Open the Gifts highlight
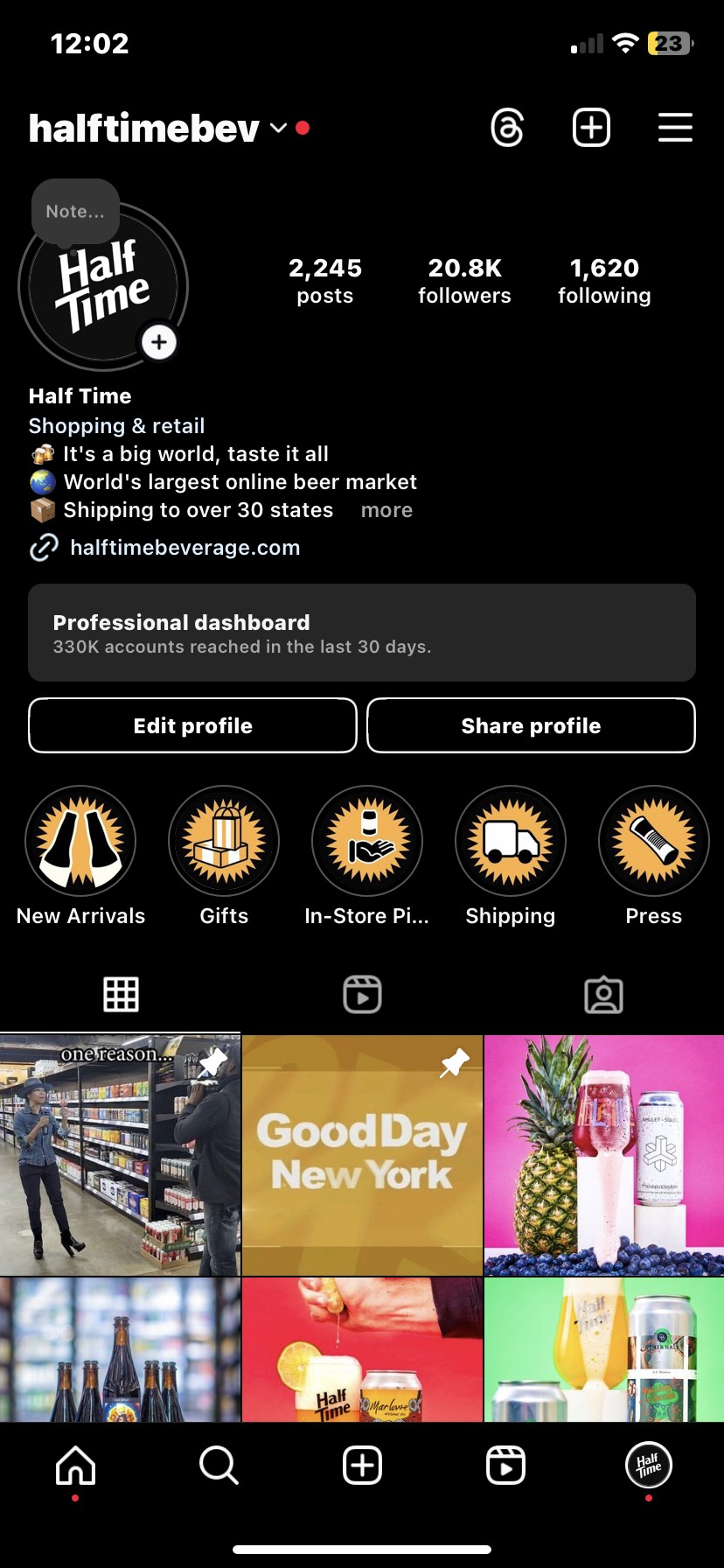 (224, 842)
